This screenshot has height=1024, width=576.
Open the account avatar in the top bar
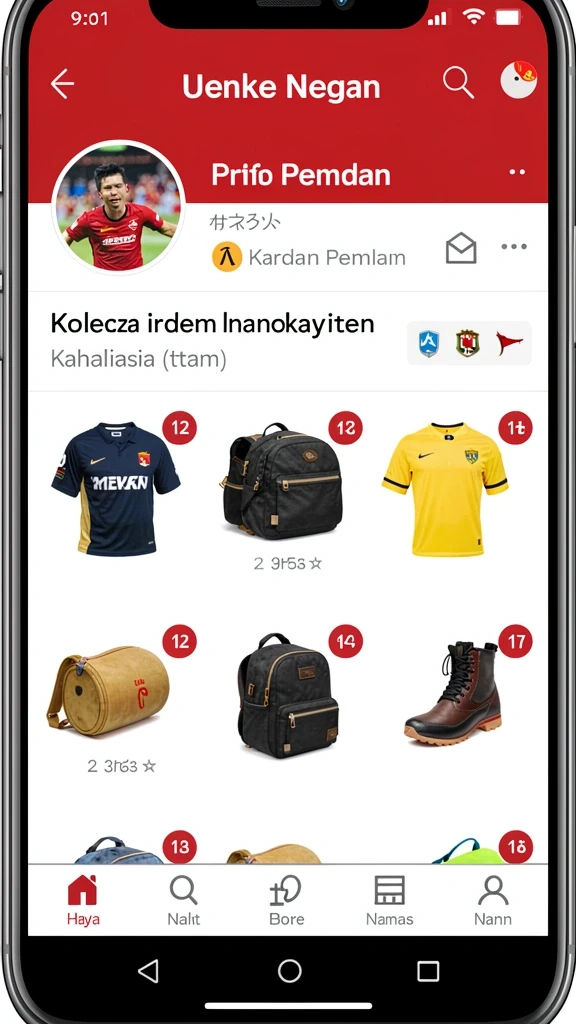click(x=519, y=80)
